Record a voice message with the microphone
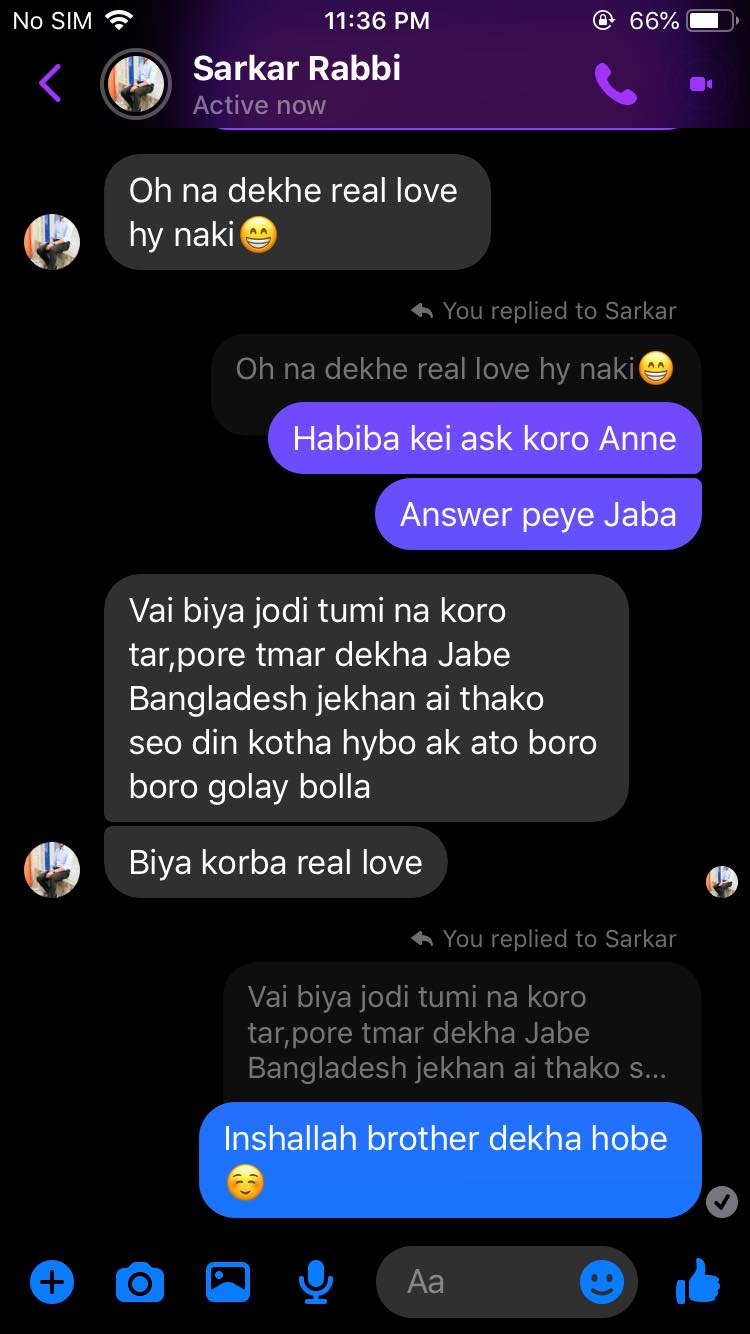750x1334 pixels. [316, 1281]
